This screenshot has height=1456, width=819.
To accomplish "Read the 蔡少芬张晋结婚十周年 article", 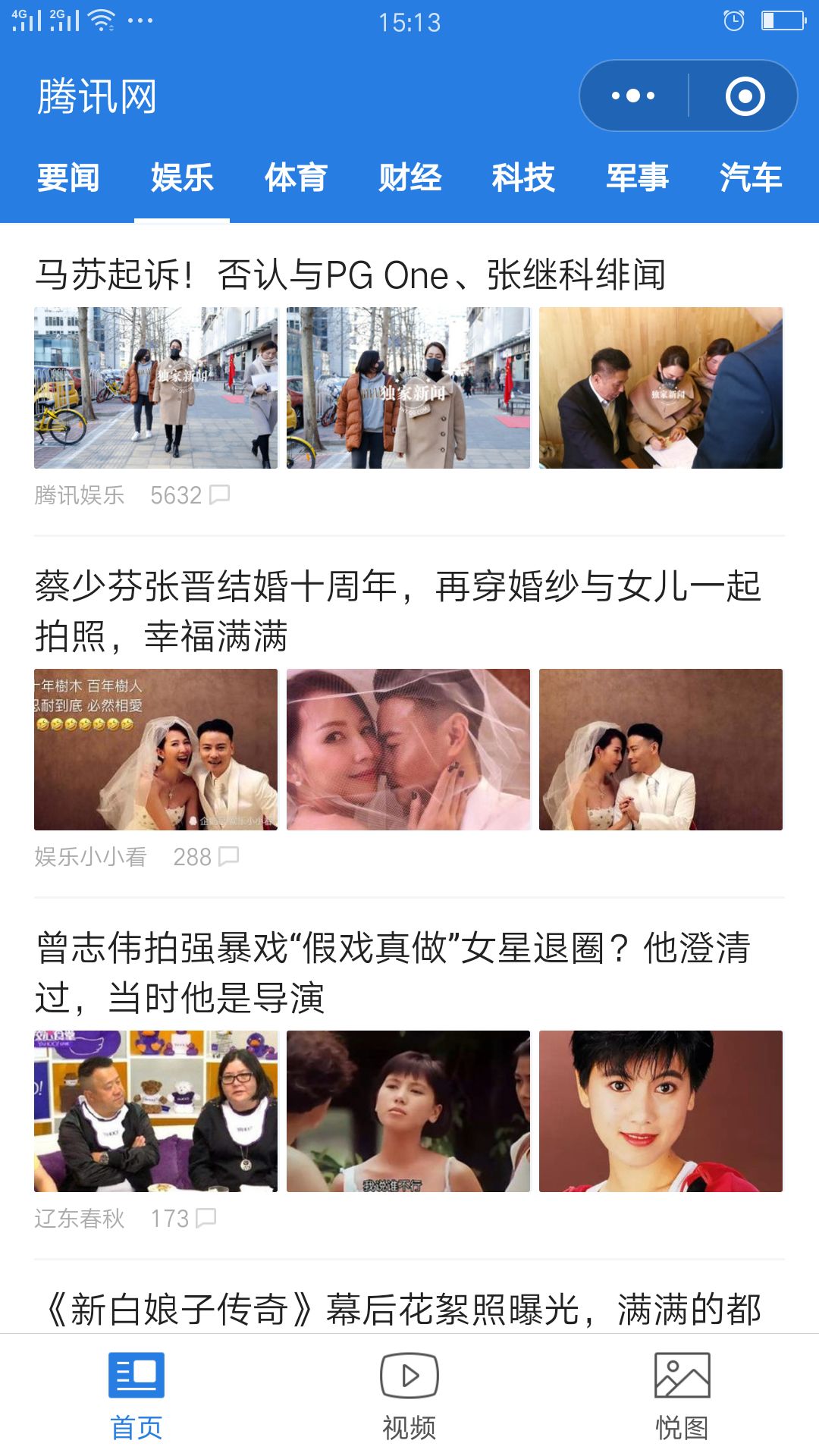I will pos(398,610).
